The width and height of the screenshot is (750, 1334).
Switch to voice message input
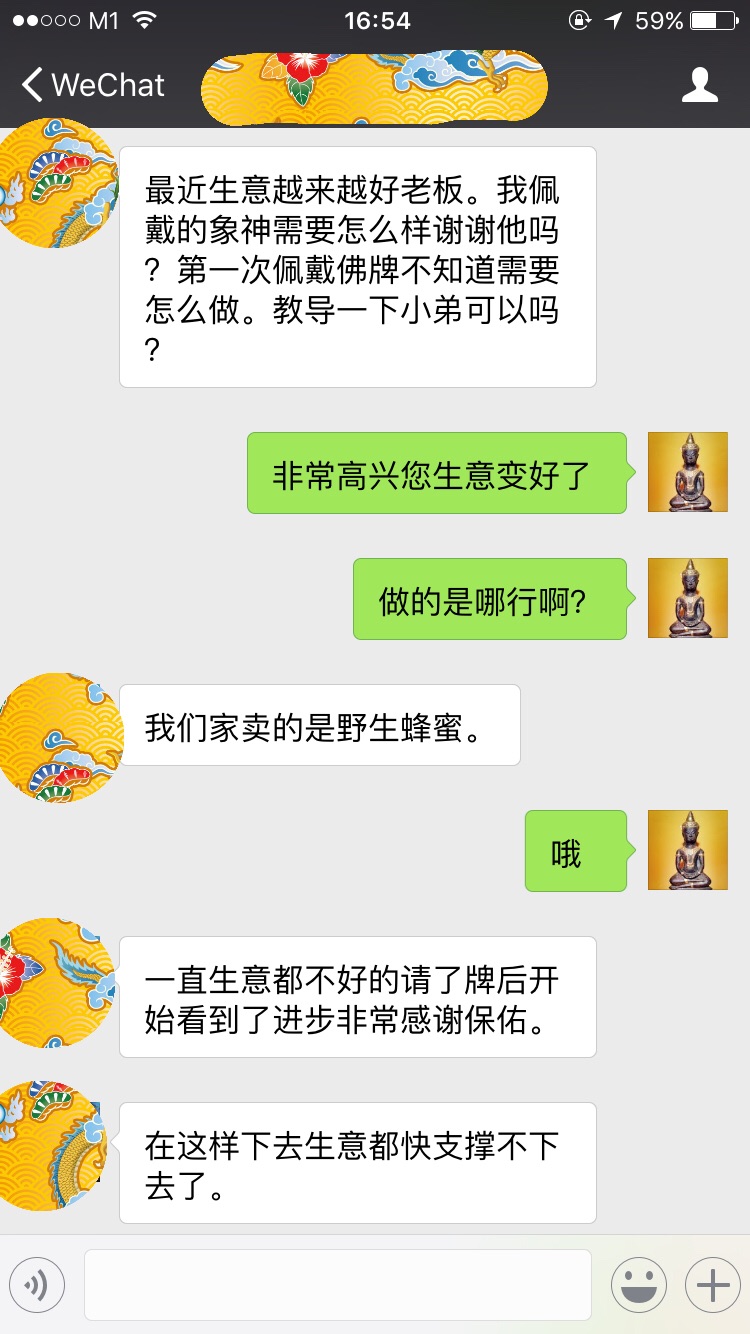(37, 1285)
